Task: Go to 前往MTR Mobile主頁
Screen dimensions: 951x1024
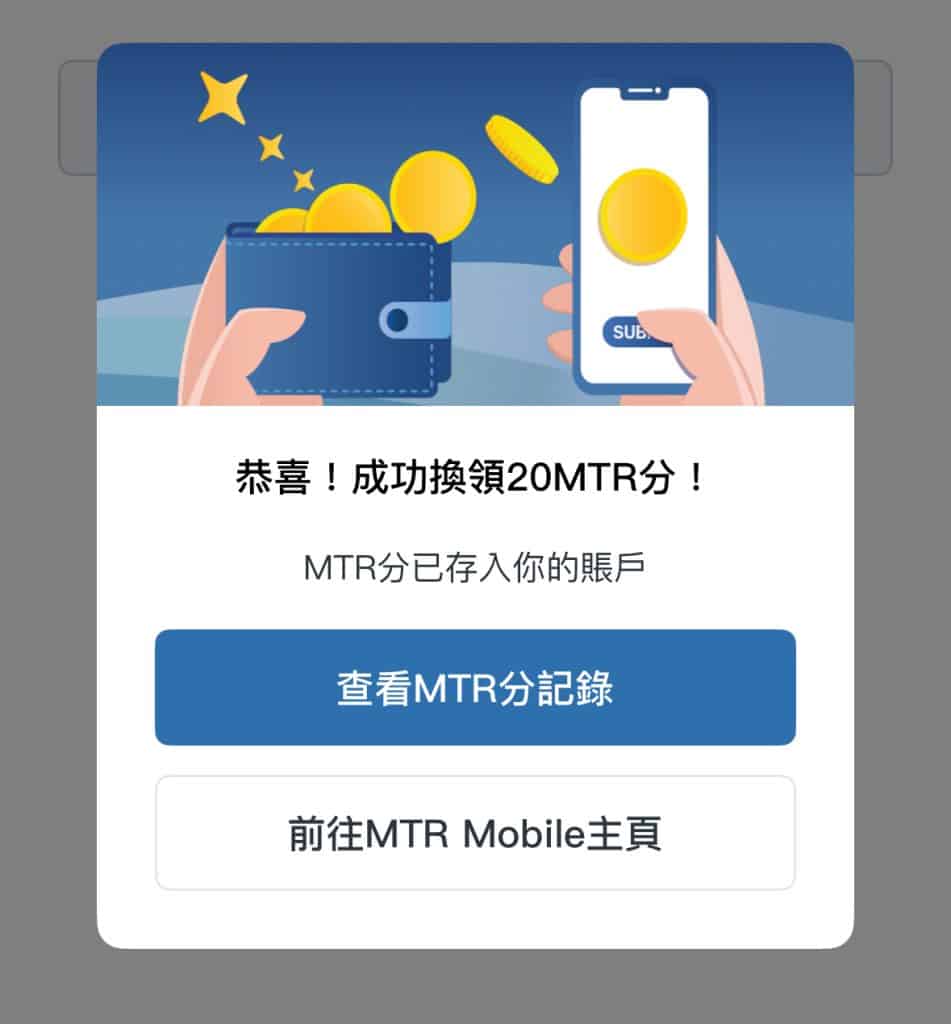Action: 475,833
